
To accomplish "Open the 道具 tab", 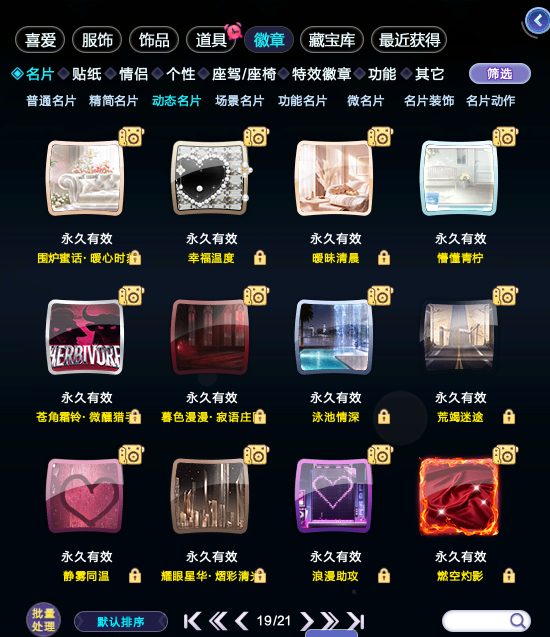I will point(211,40).
